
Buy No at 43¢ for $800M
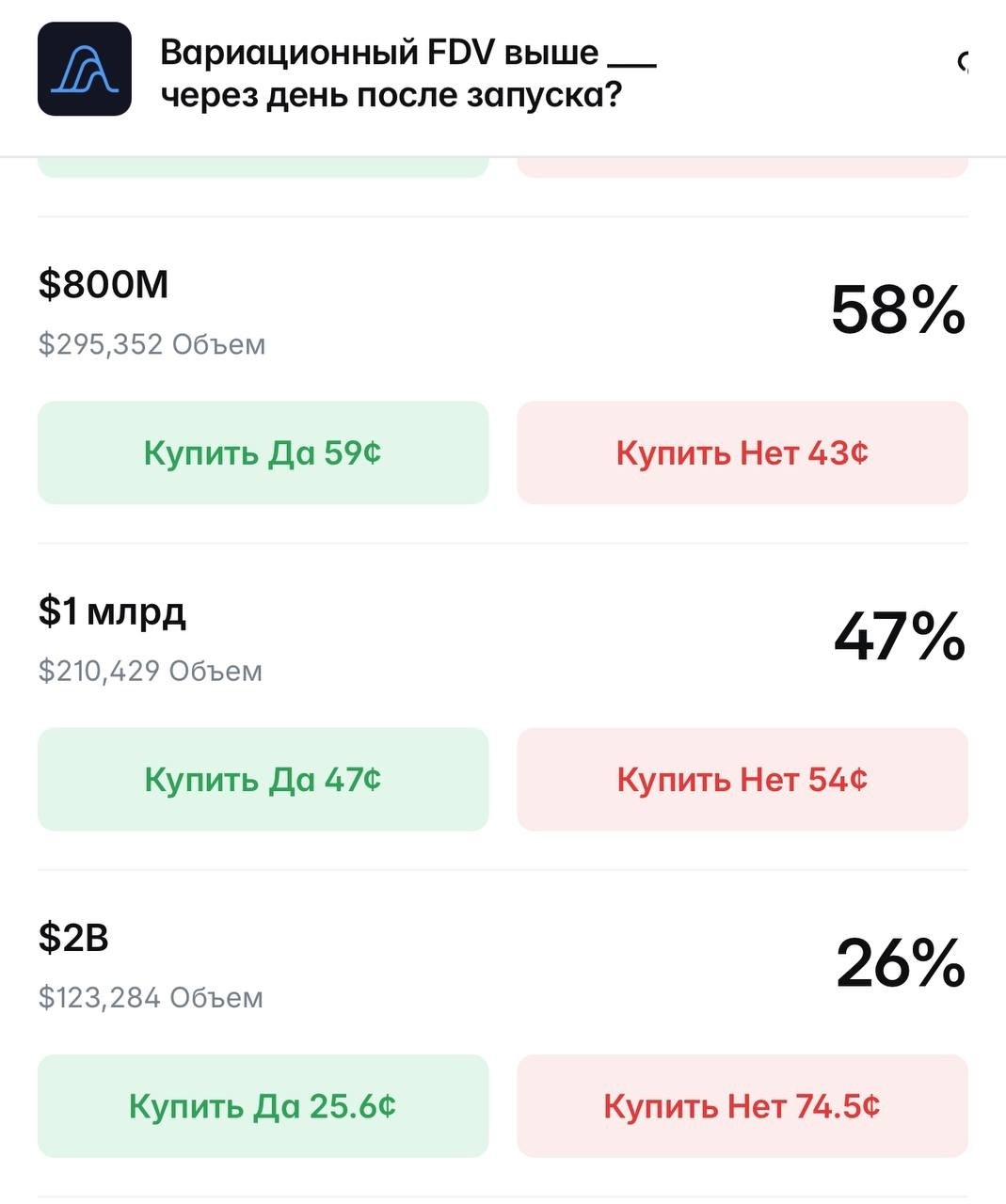pyautogui.click(x=743, y=452)
